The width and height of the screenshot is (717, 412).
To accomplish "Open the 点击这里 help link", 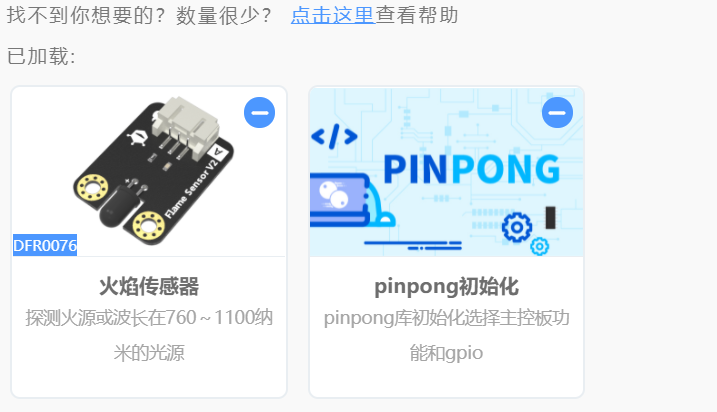I will click(x=332, y=16).
